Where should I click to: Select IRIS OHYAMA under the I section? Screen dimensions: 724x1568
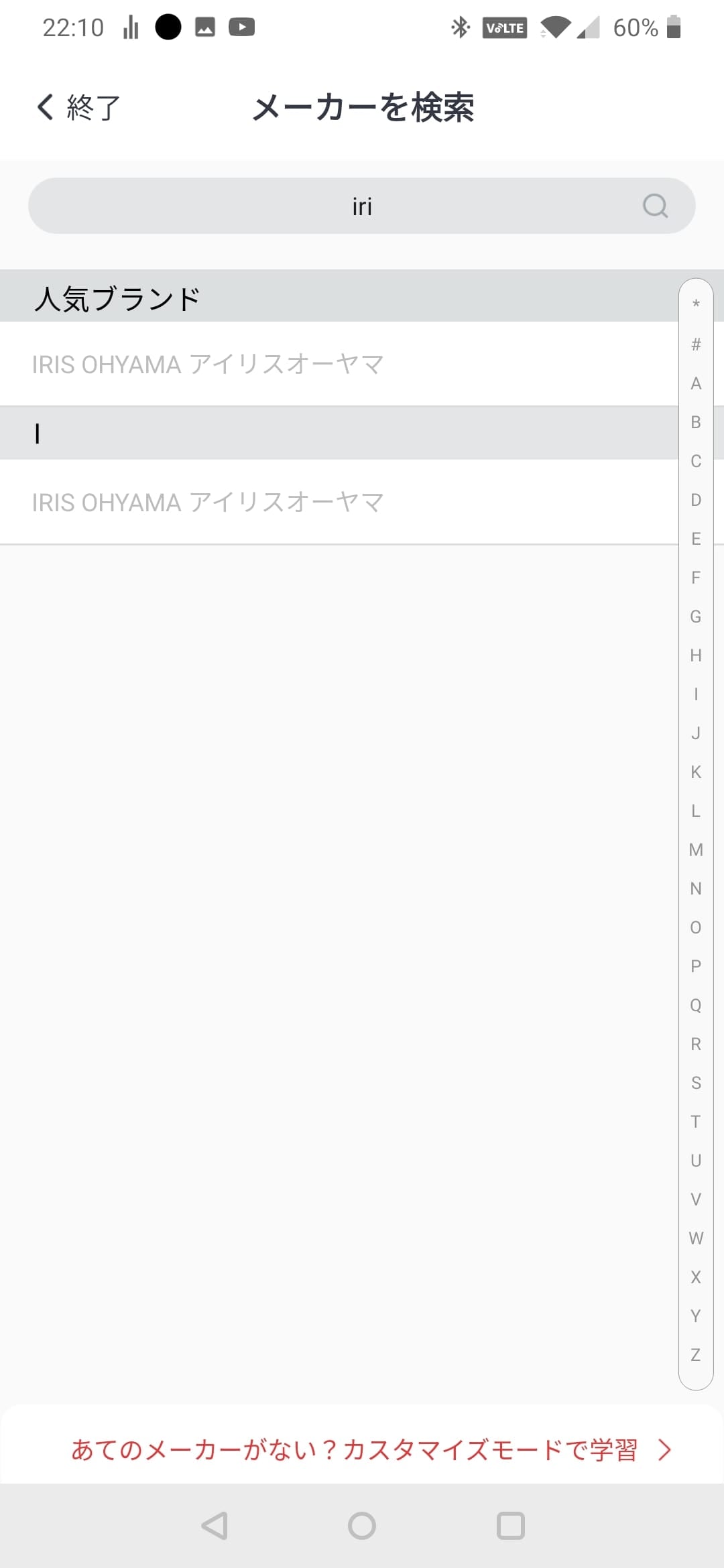[x=208, y=502]
